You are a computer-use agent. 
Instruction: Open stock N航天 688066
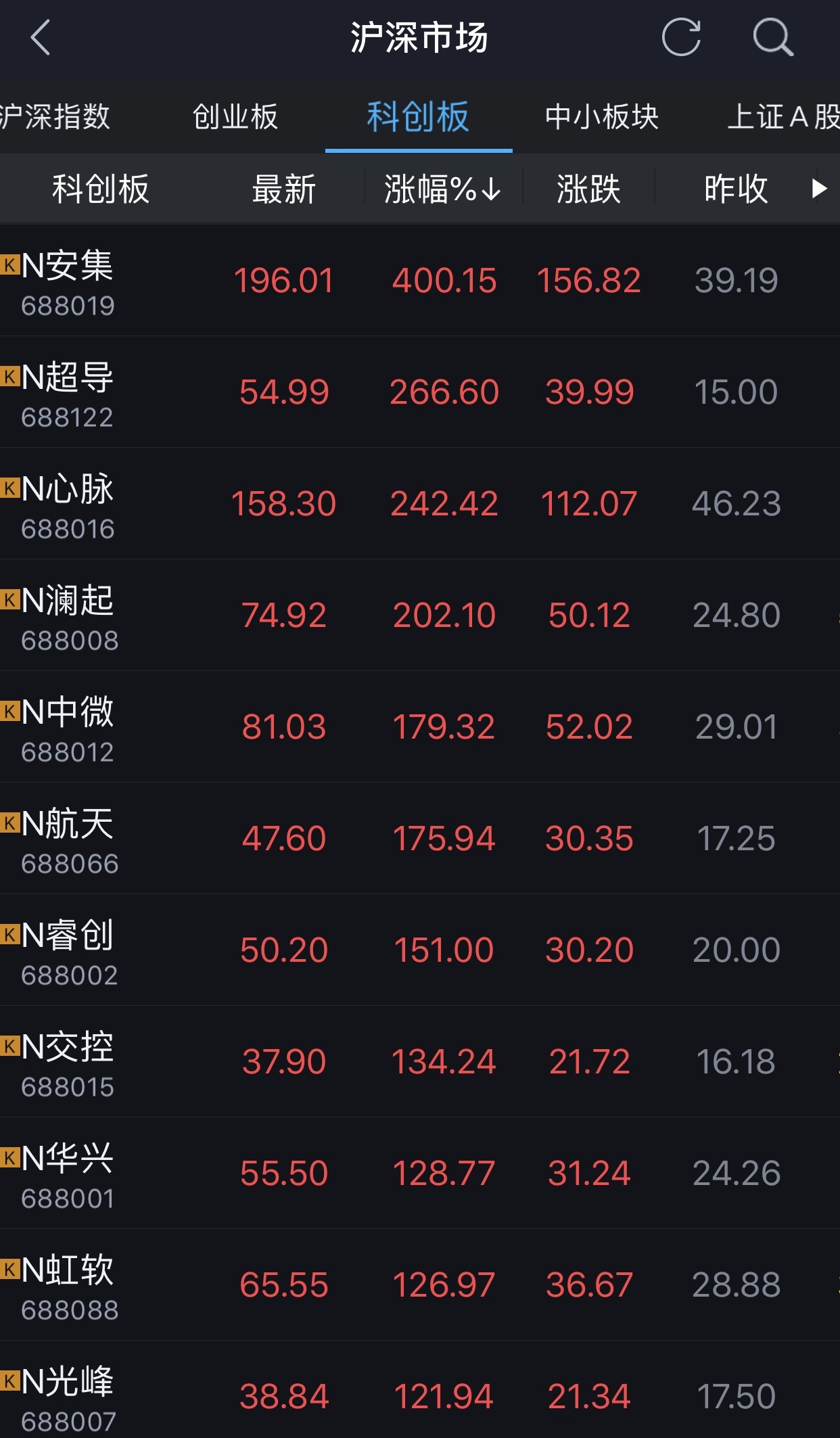click(68, 839)
